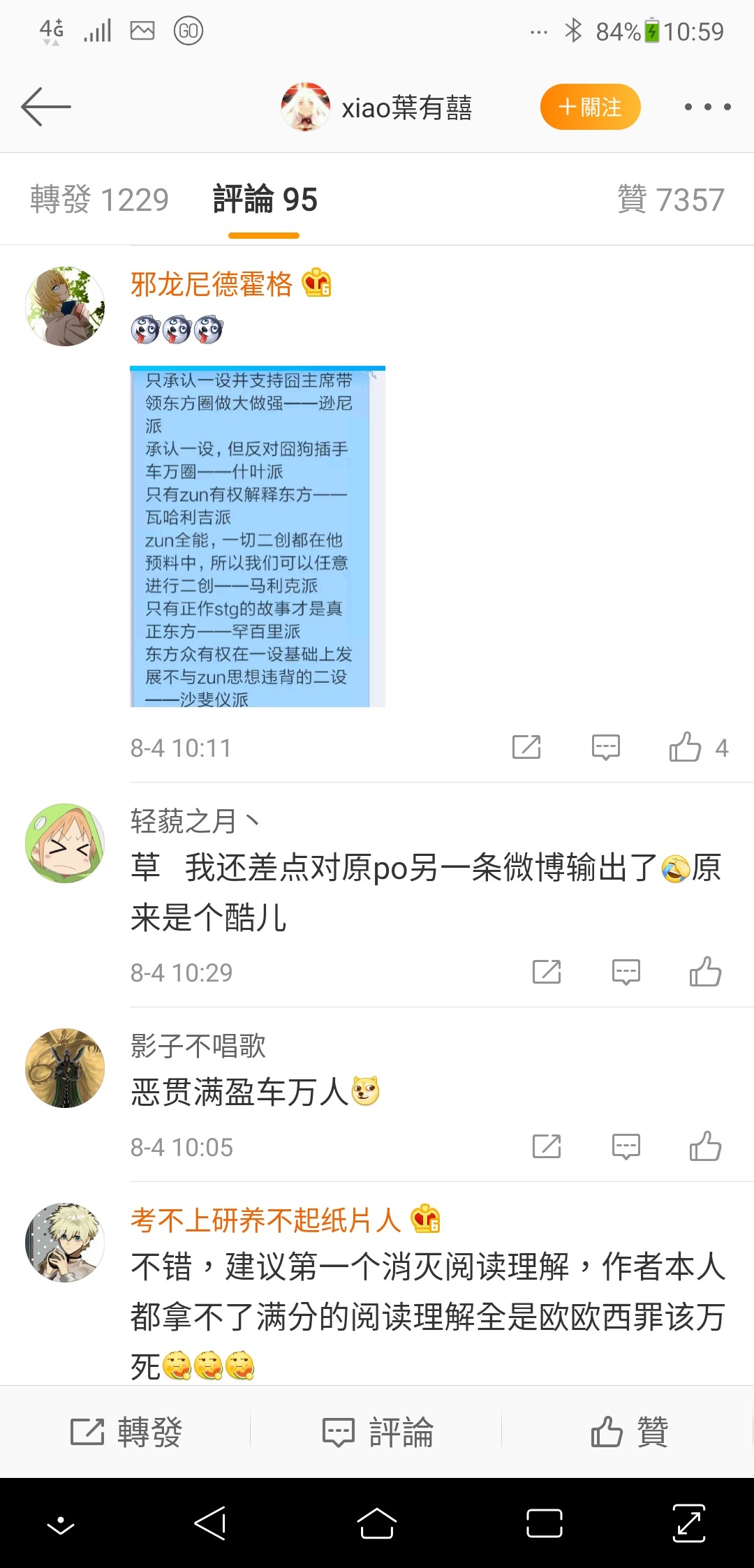Open the three-dot overflow menu
754x1568 pixels.
click(x=707, y=107)
